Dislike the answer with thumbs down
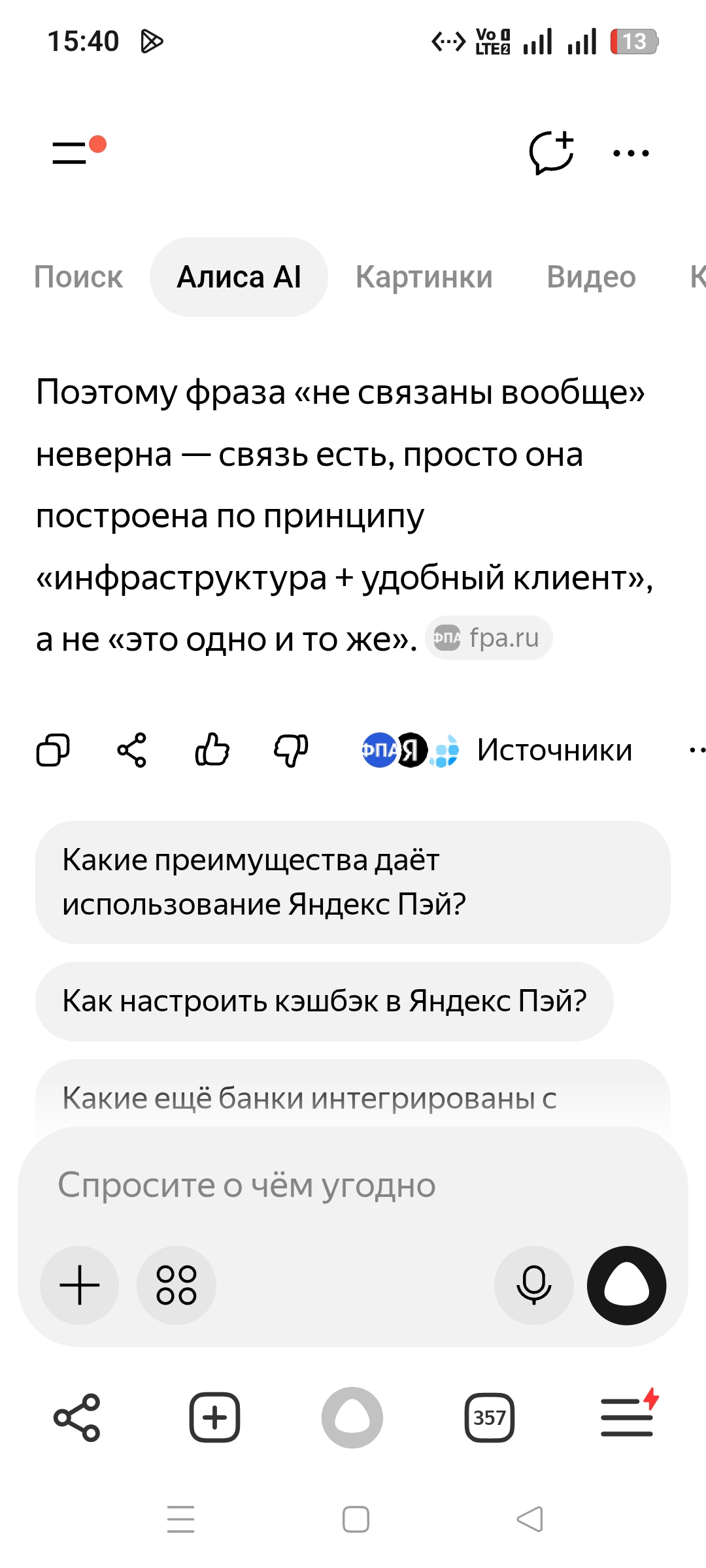706x1568 pixels. coord(291,749)
